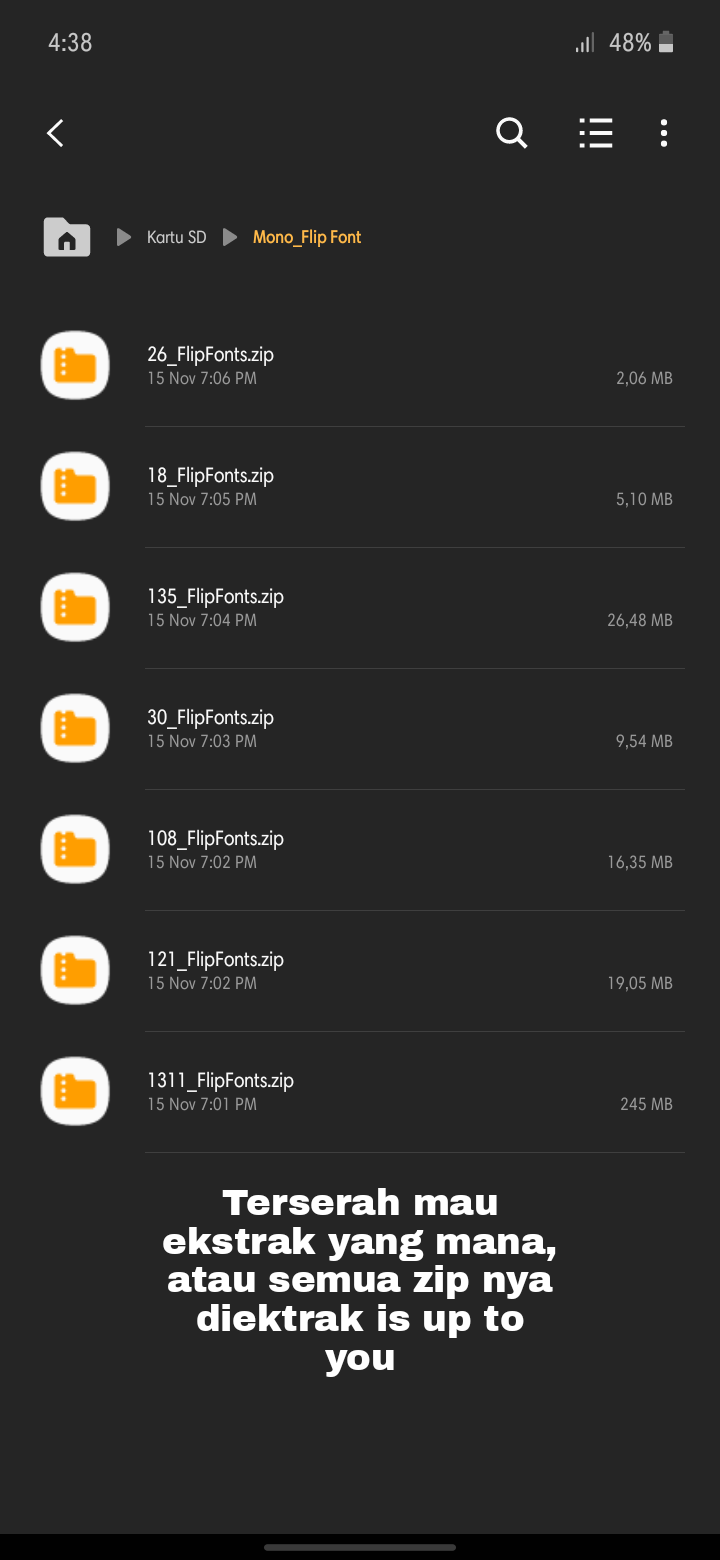Open the three-dot overflow menu
720x1560 pixels.
click(x=664, y=132)
